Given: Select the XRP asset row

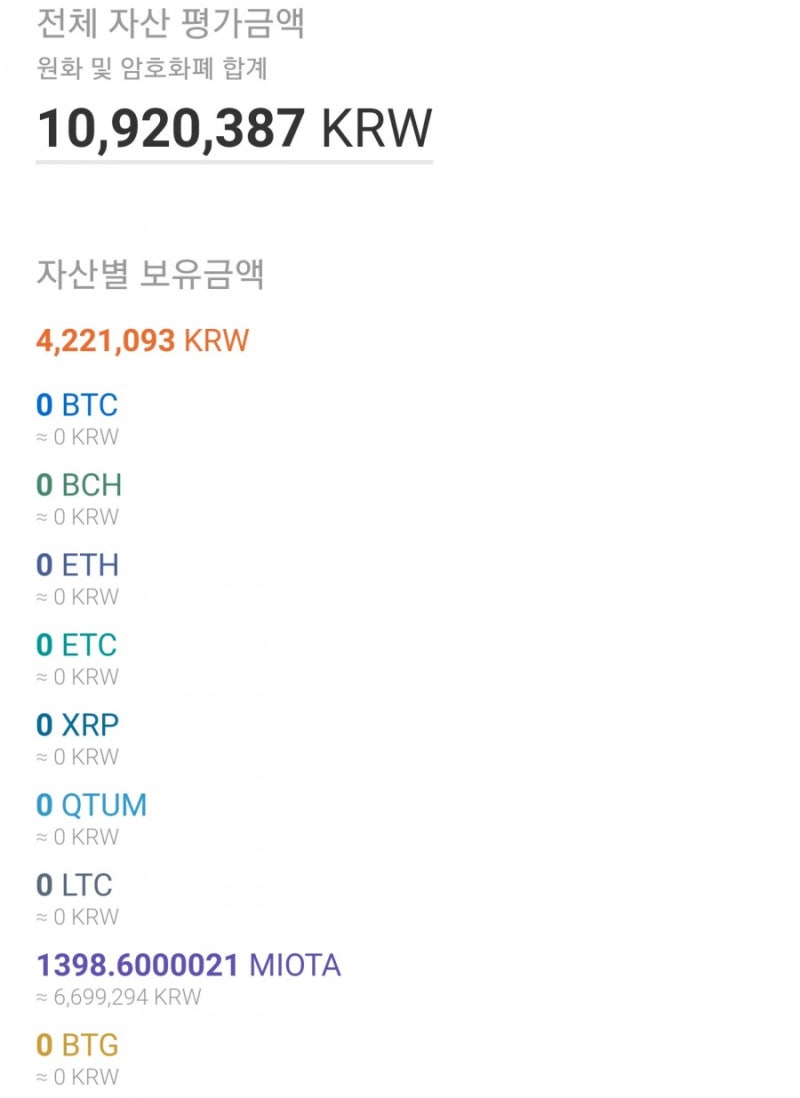Looking at the screenshot, I should point(76,725).
